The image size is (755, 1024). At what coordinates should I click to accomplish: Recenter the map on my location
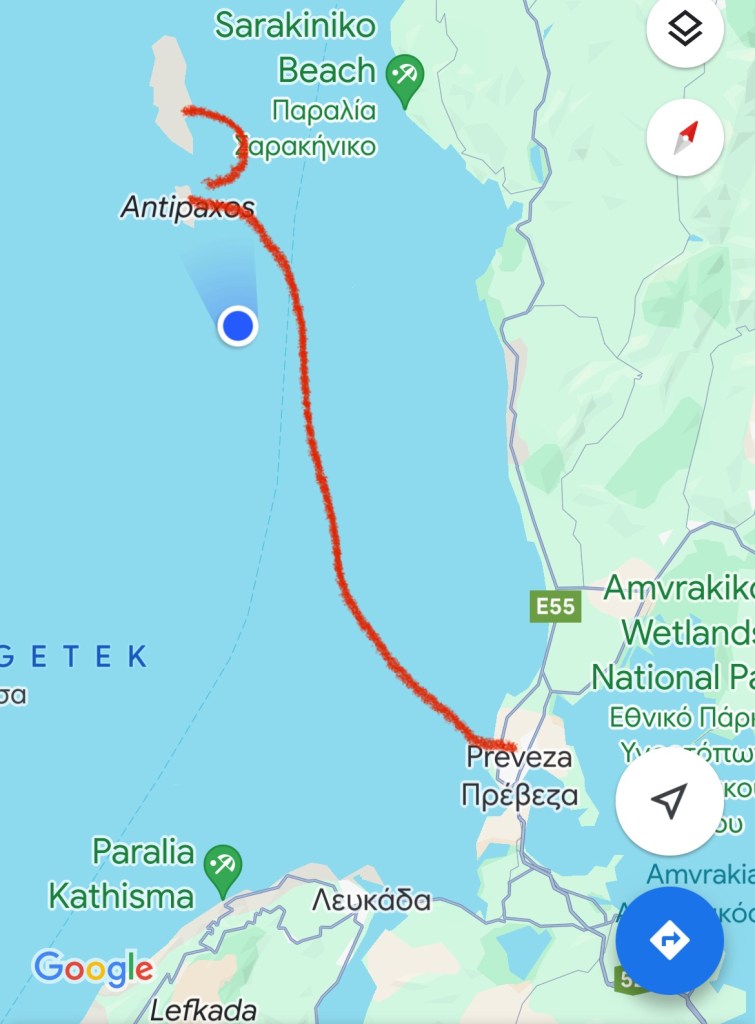click(669, 800)
